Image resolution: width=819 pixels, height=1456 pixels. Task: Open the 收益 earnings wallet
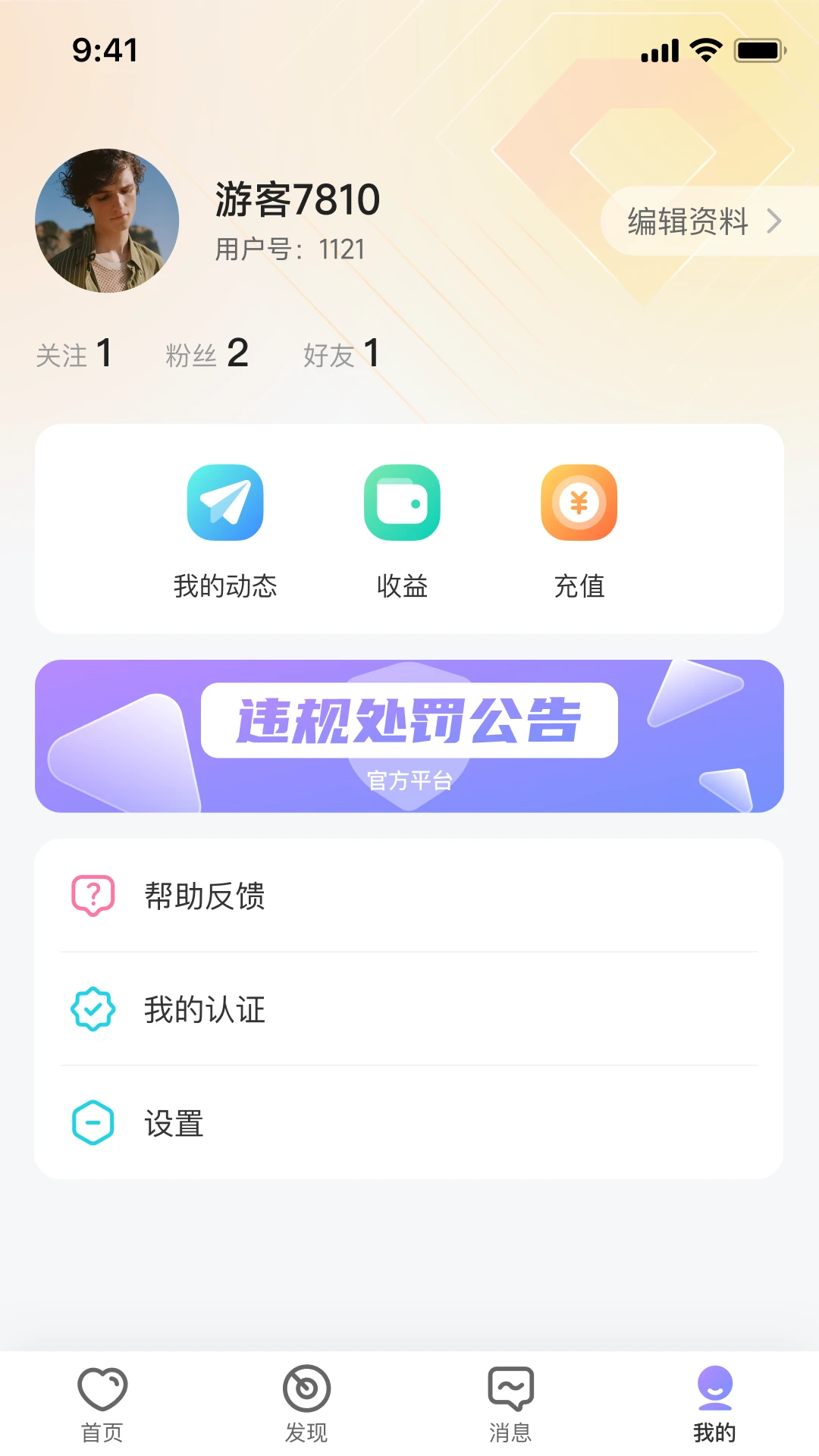(402, 532)
